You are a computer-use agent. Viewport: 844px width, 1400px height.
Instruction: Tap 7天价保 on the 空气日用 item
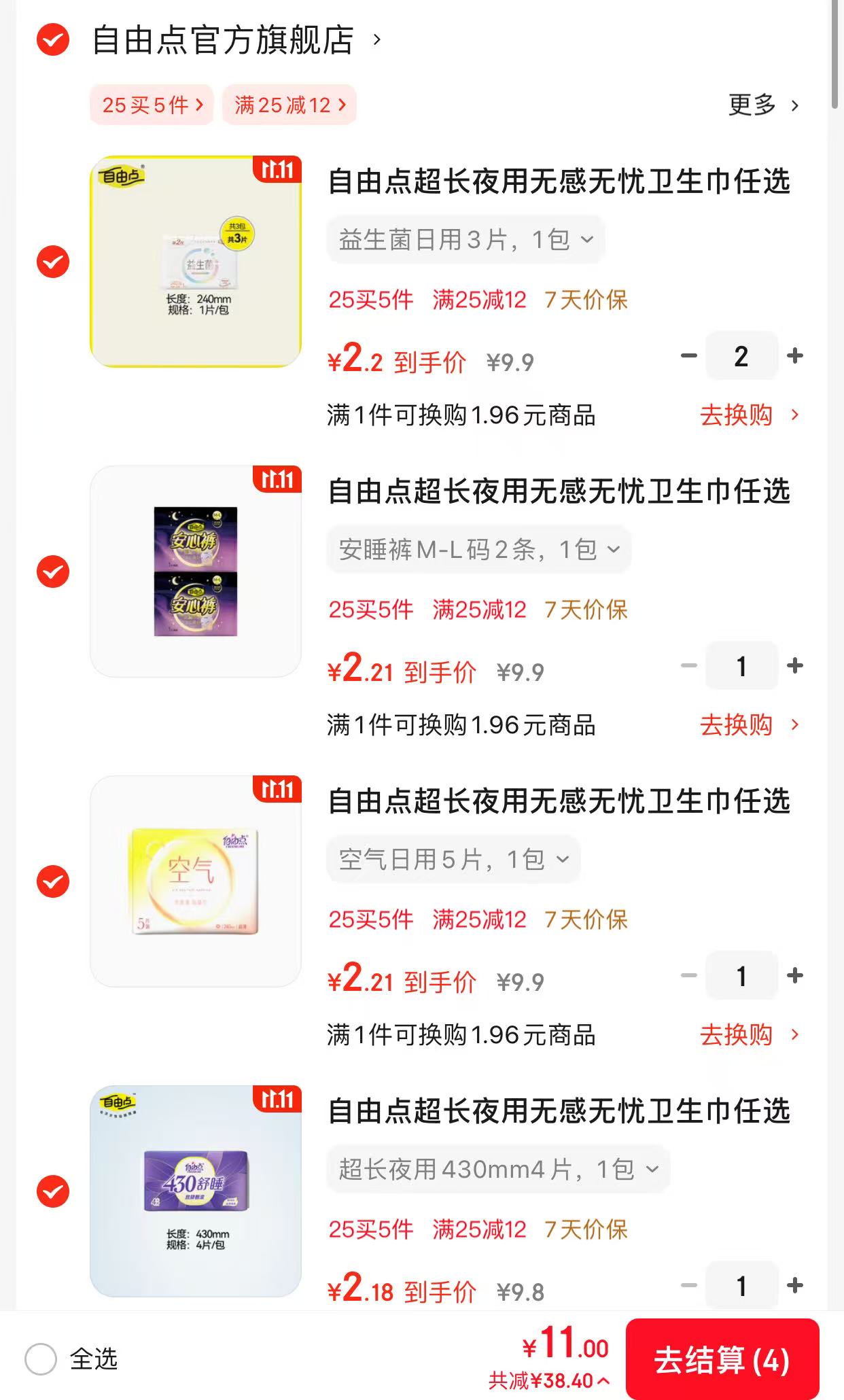pos(585,919)
